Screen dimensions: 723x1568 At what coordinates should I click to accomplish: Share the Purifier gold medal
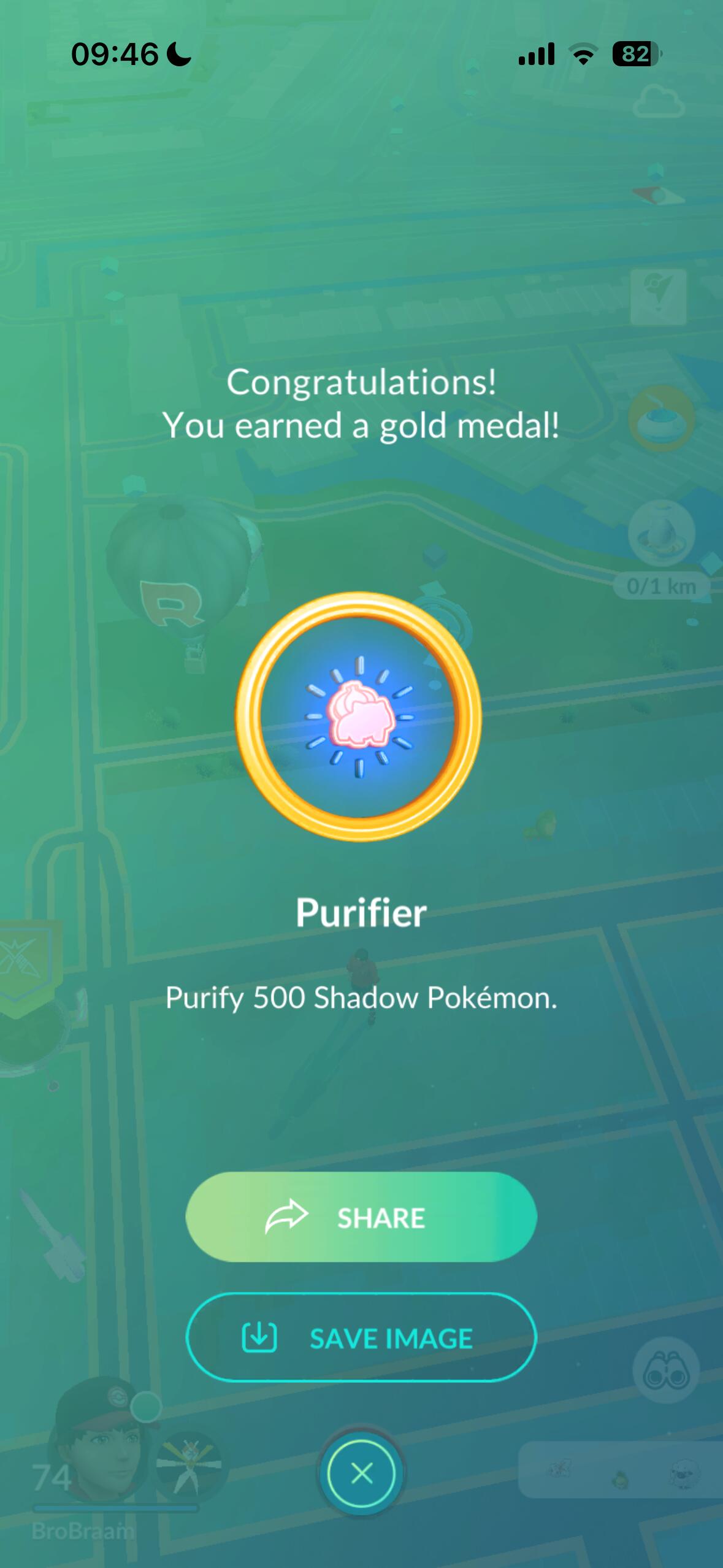pos(361,1217)
